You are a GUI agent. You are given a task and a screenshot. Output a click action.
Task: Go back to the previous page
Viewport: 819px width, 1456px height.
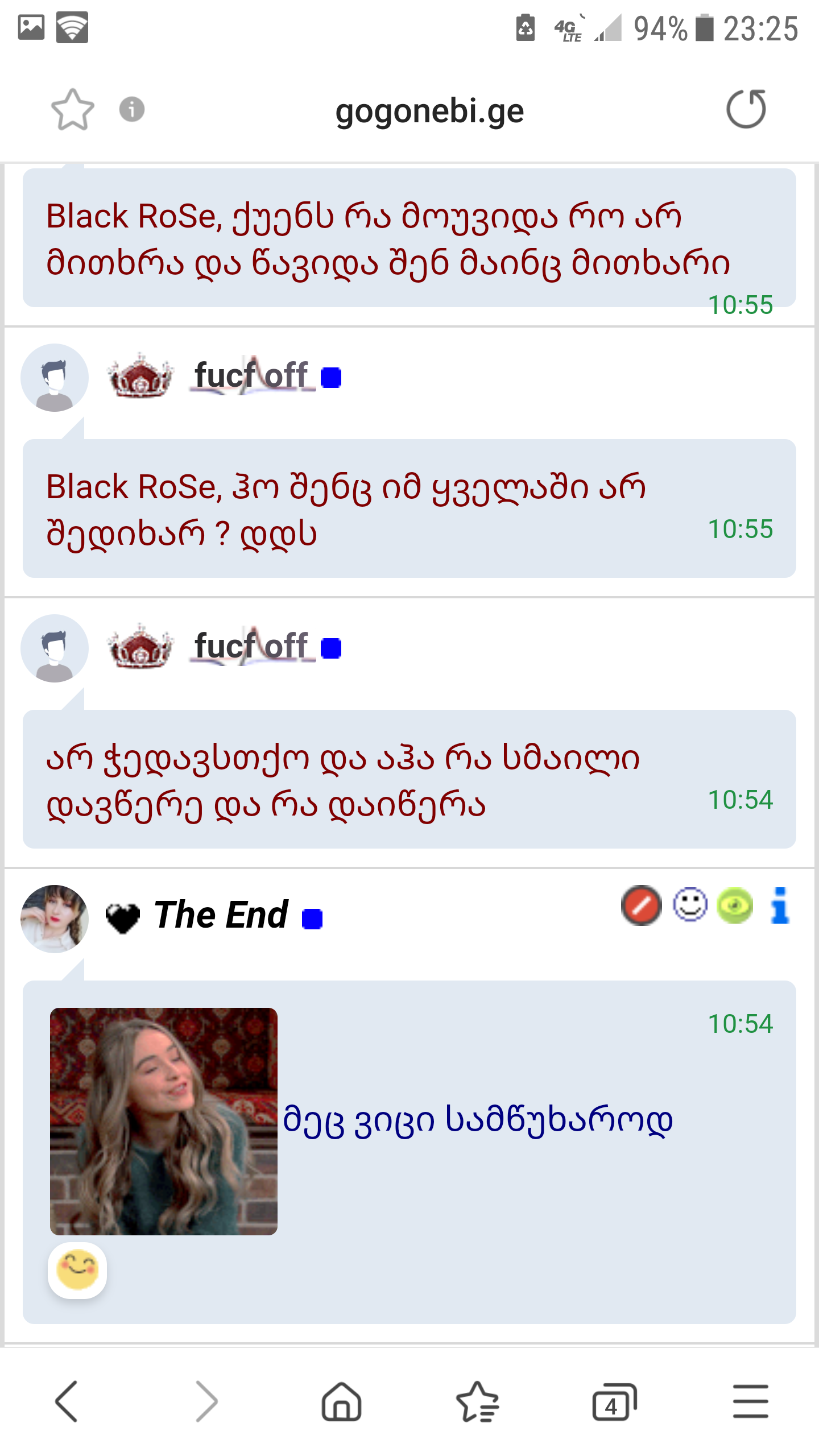67,1401
